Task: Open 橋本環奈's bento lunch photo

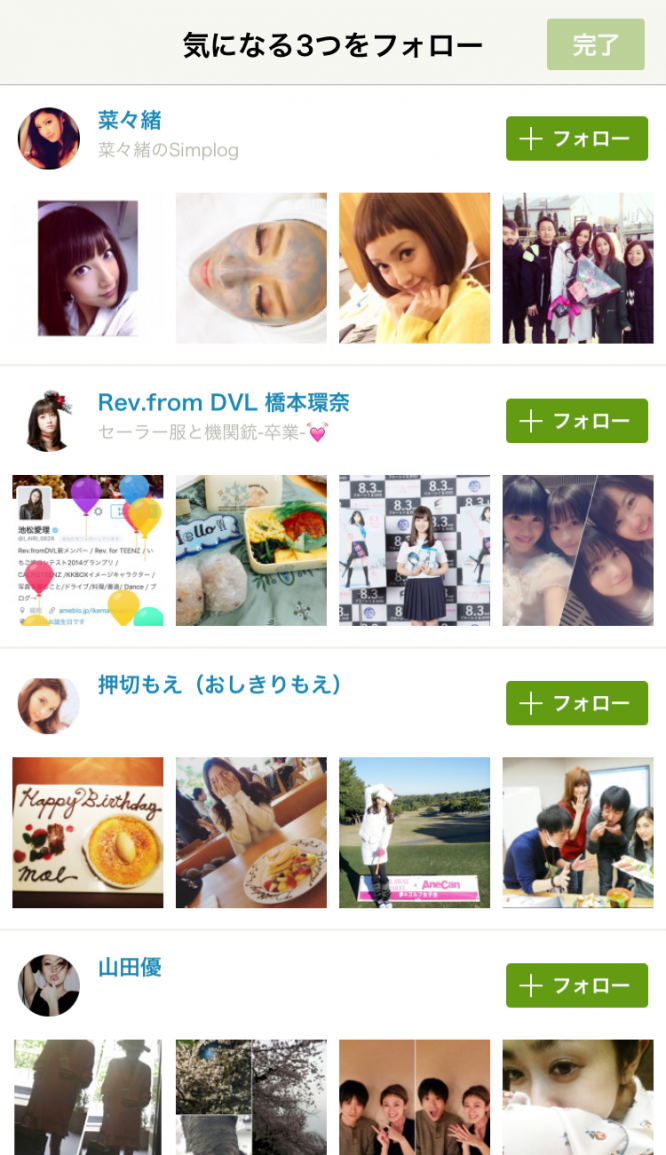Action: pyautogui.click(x=251, y=550)
